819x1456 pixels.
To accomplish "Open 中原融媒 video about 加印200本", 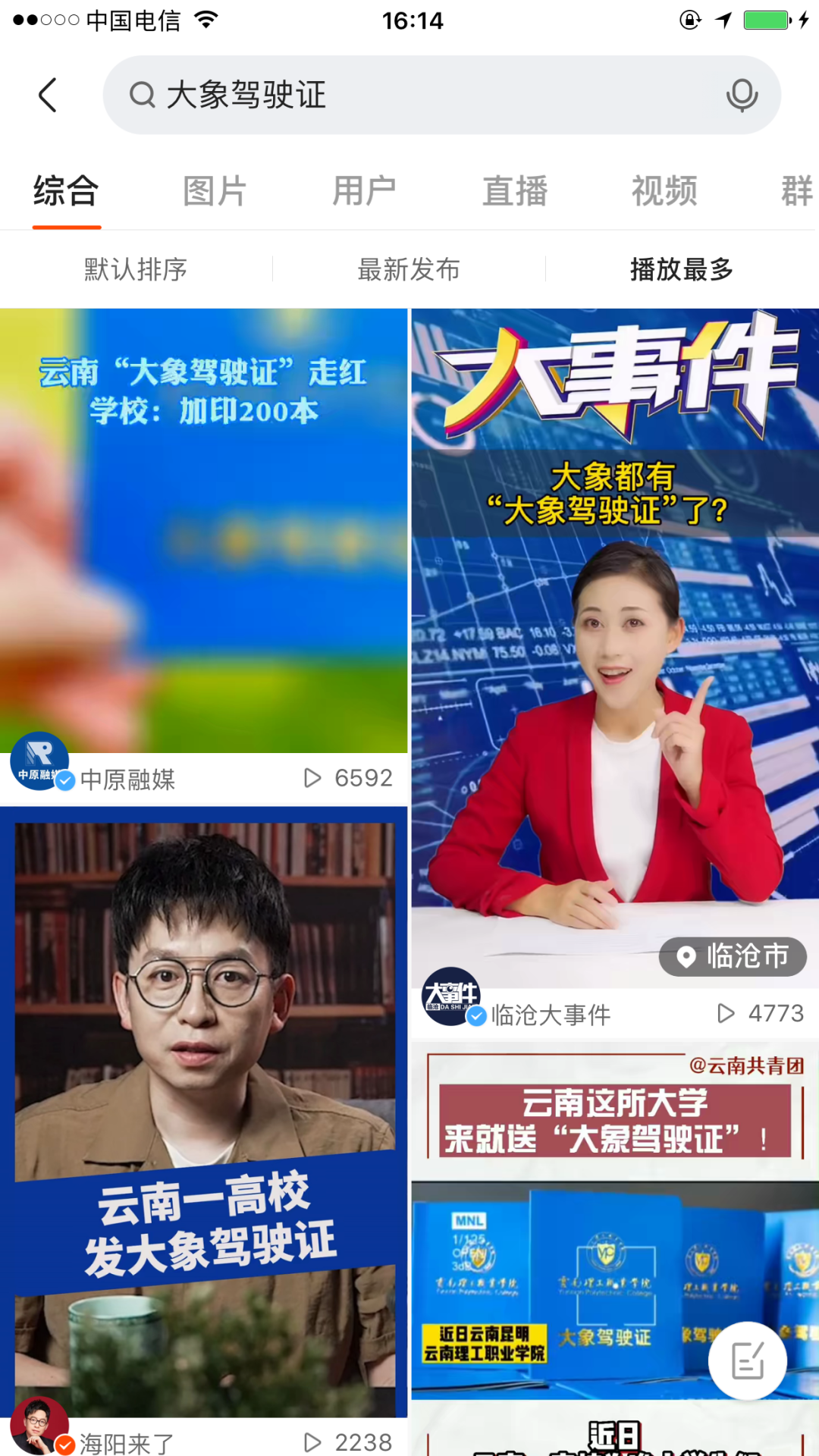I will point(203,531).
